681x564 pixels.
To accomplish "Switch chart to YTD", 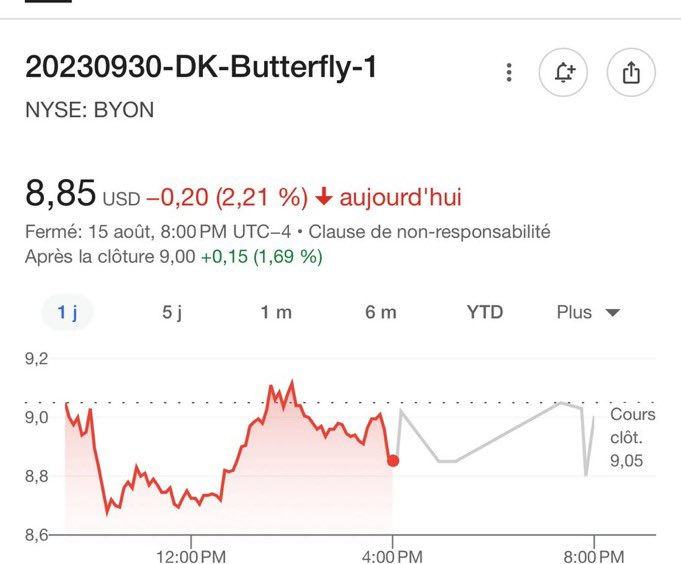I will tap(485, 312).
